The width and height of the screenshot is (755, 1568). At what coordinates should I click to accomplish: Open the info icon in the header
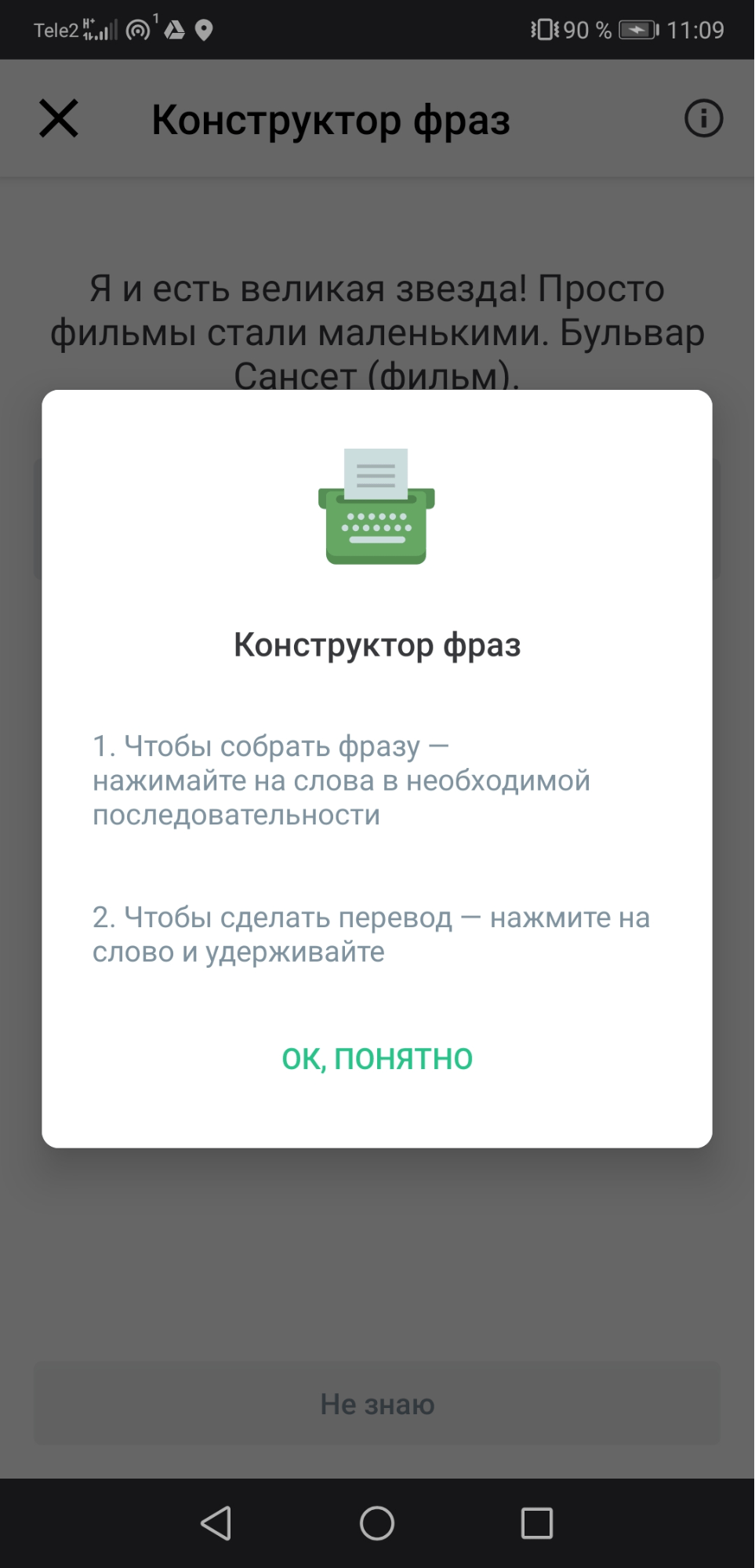703,118
